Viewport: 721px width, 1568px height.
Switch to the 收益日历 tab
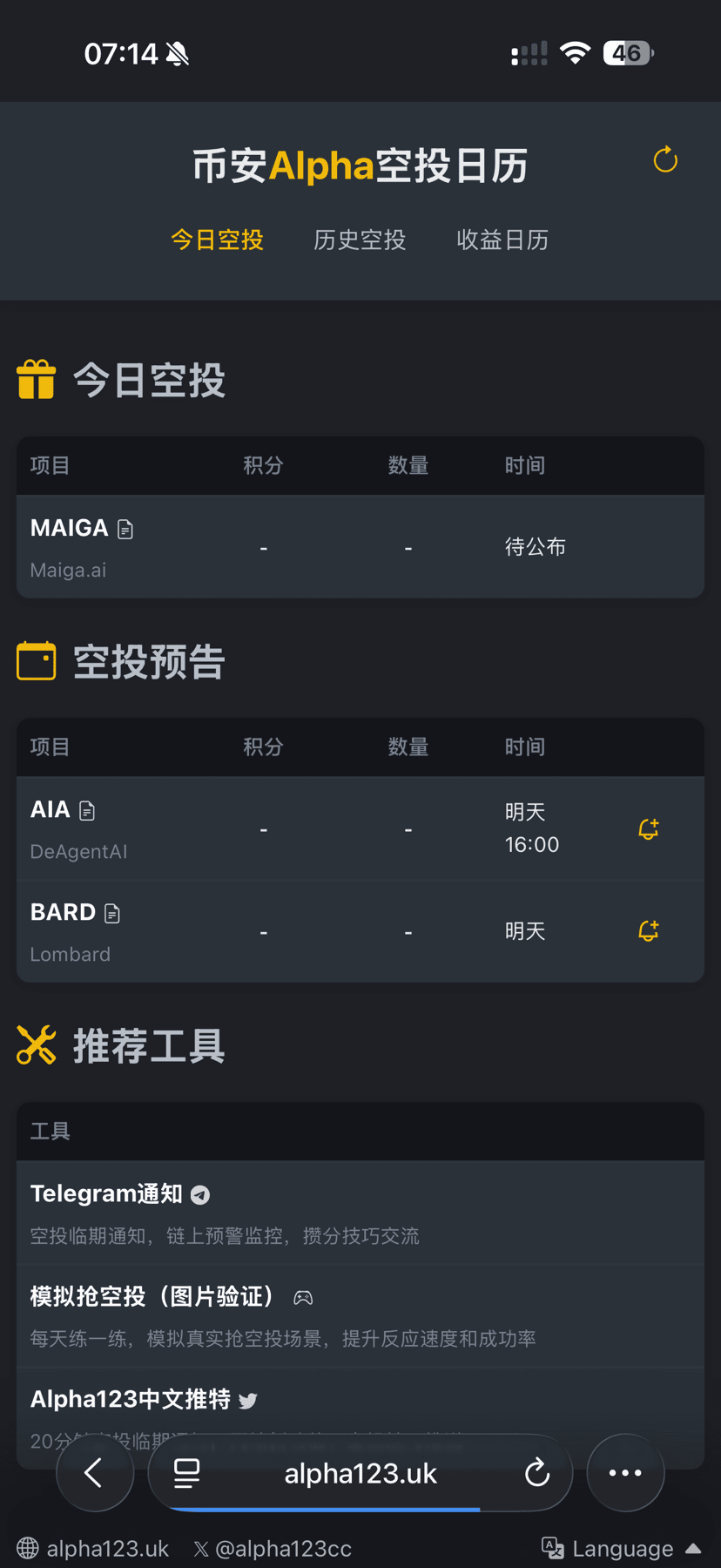coord(502,240)
